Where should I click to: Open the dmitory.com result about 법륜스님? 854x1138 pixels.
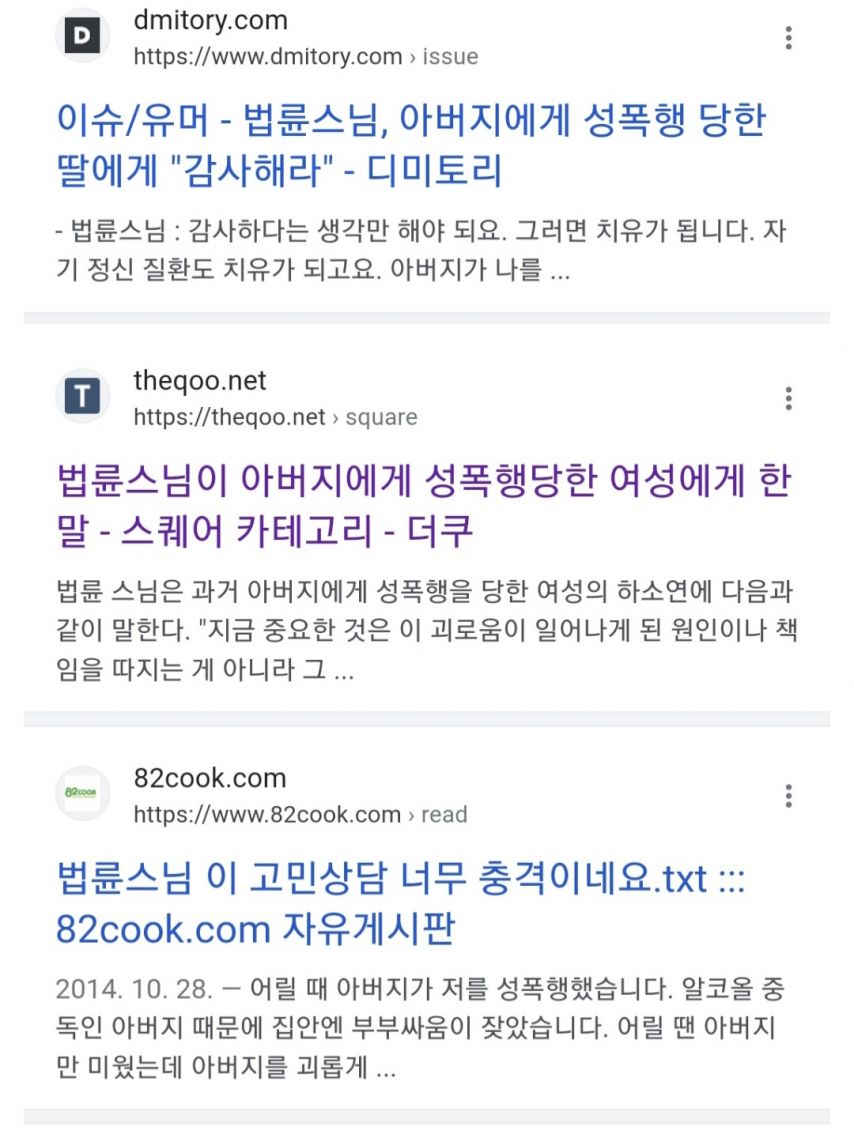coord(410,146)
